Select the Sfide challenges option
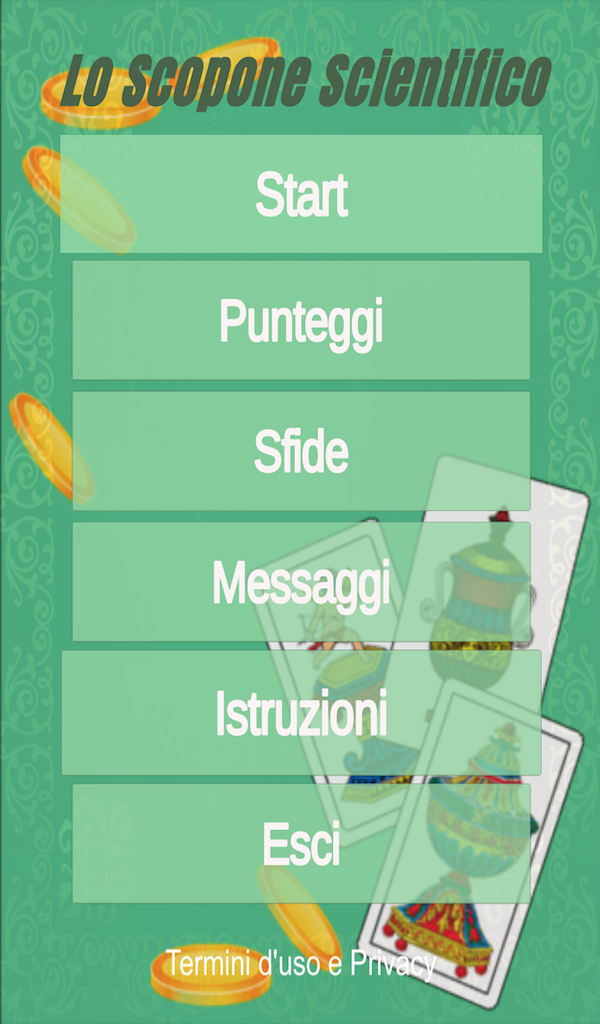This screenshot has height=1024, width=600. point(301,451)
